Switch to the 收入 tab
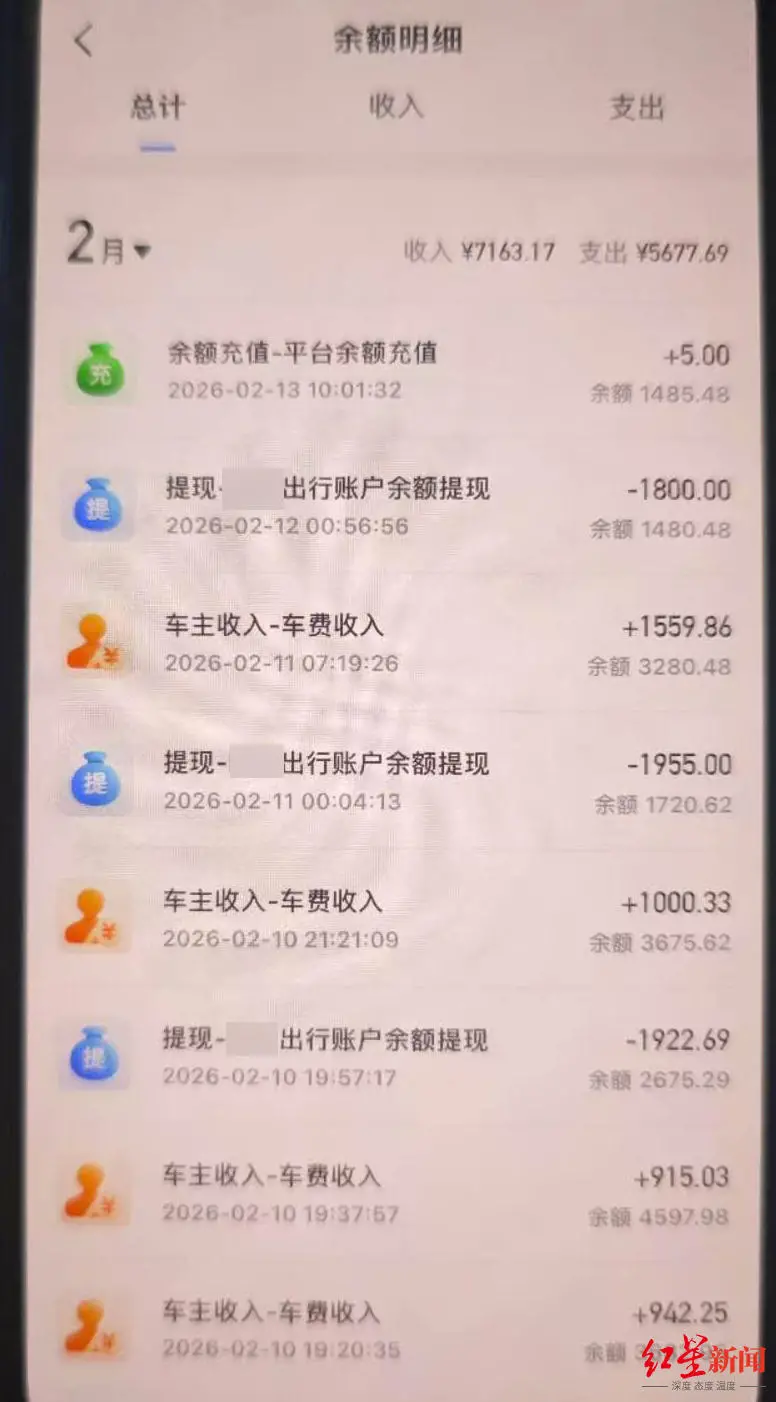This screenshot has height=1402, width=776. coord(398,107)
